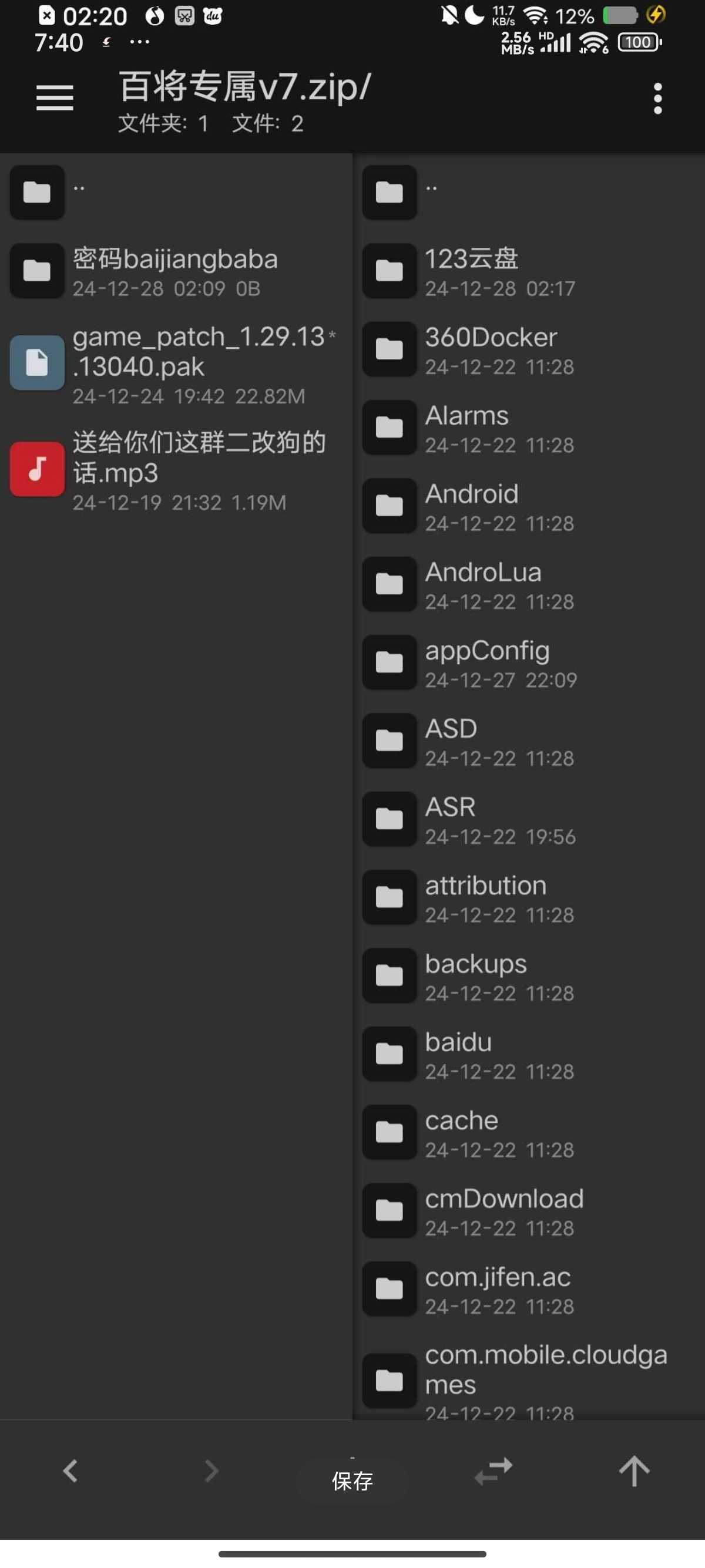Tap the 保存 save button

click(352, 1479)
